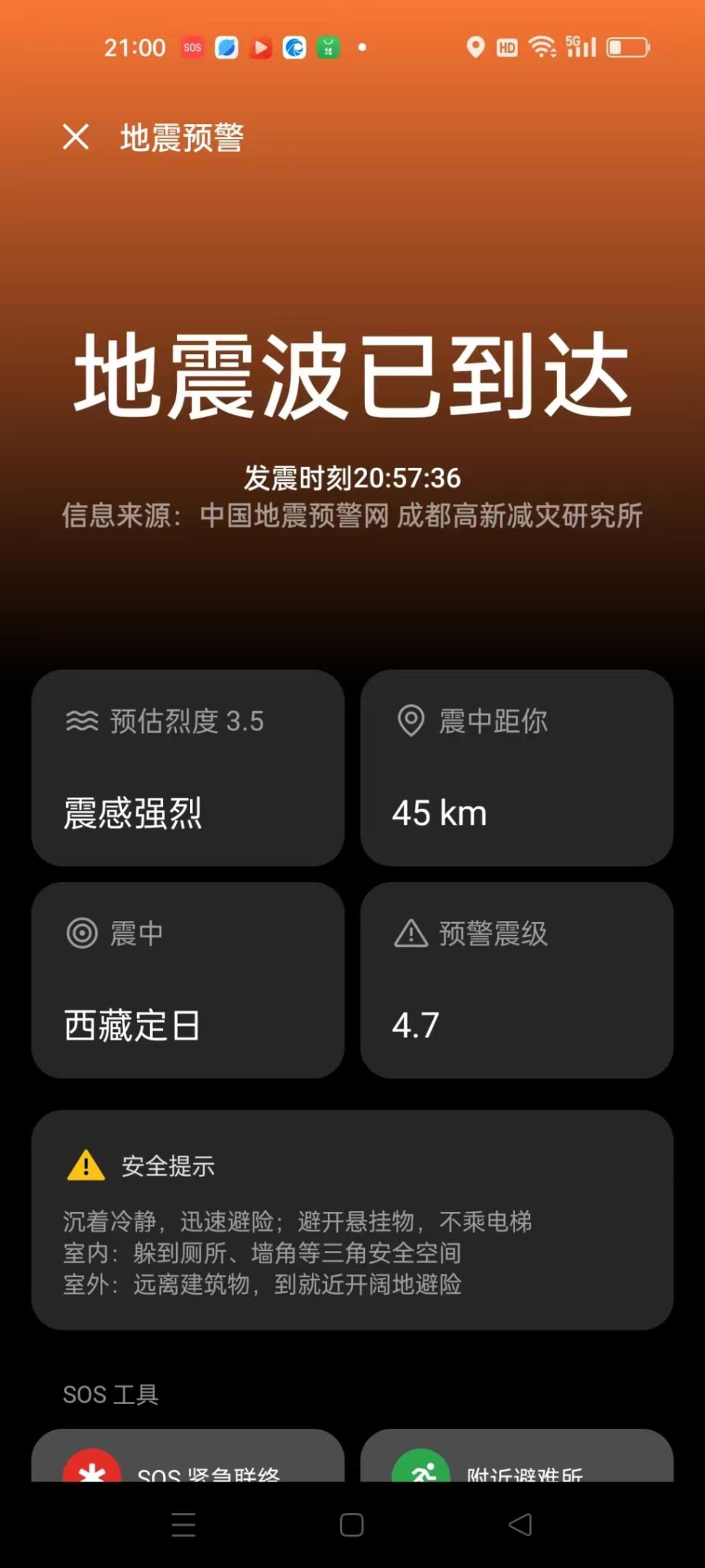
Task: Tap the location icon in the status bar
Action: 475,46
